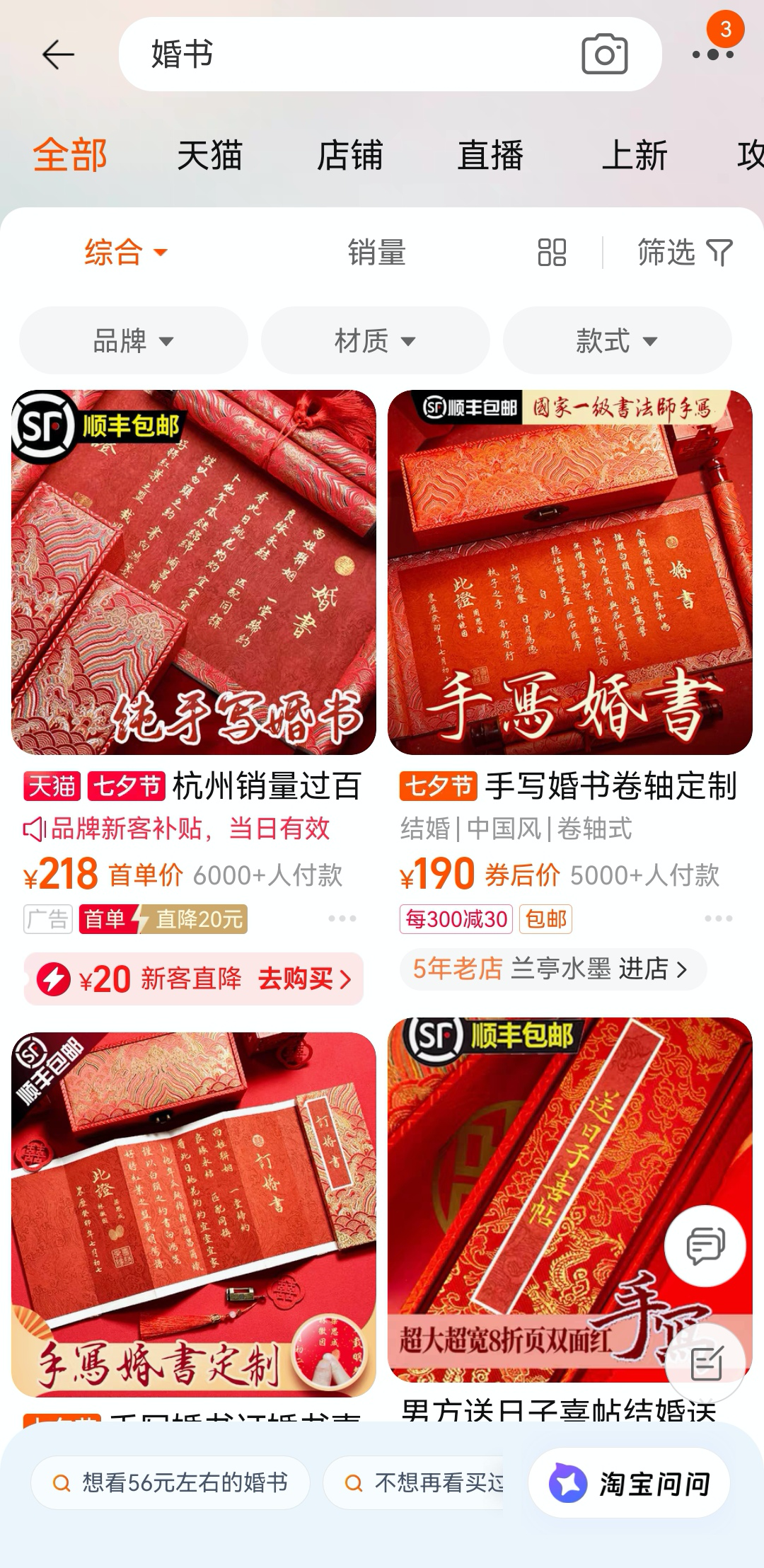Sort results by 销量

[376, 253]
